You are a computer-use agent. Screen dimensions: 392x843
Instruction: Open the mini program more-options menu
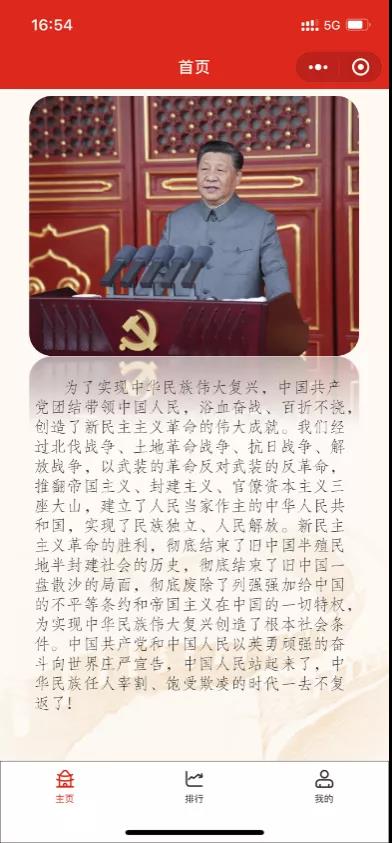[318, 67]
